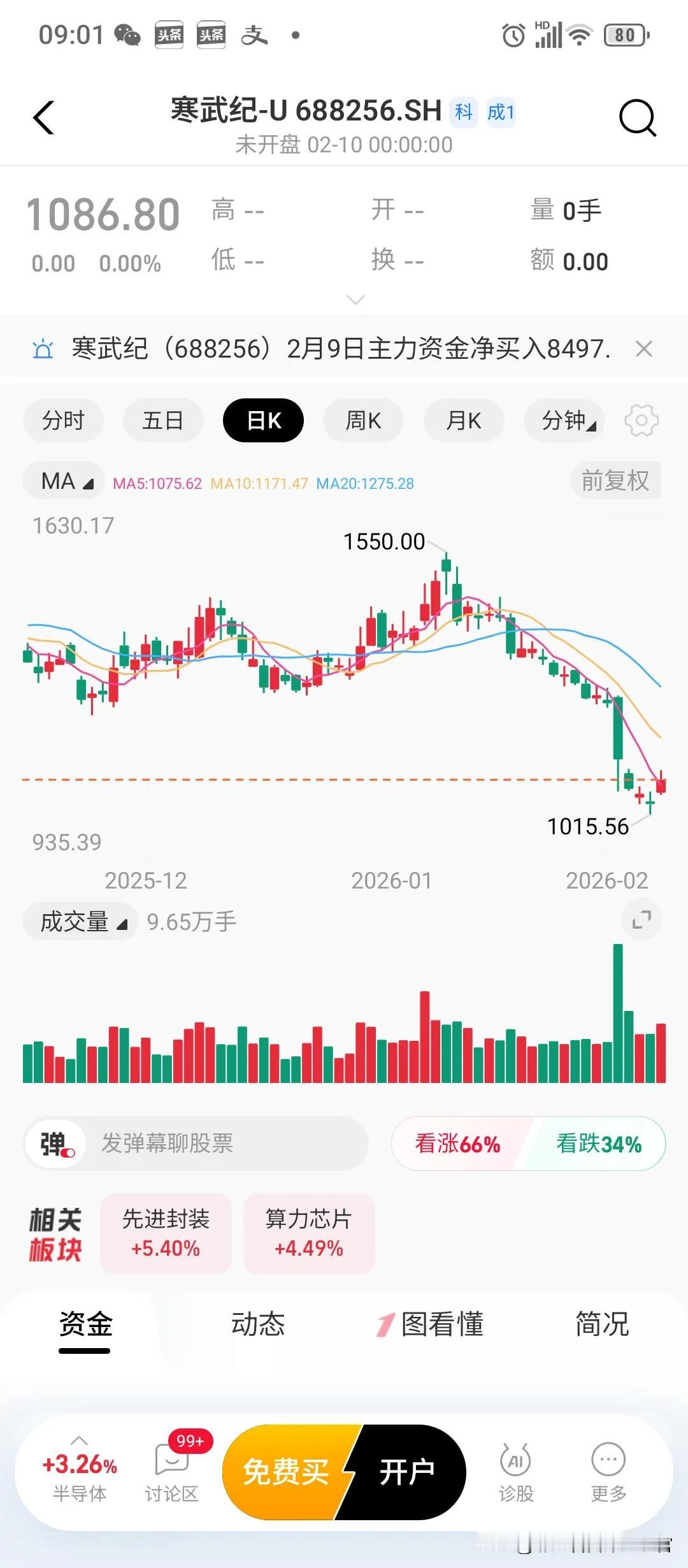Open the 算力芯片 related sector link

(310, 1233)
